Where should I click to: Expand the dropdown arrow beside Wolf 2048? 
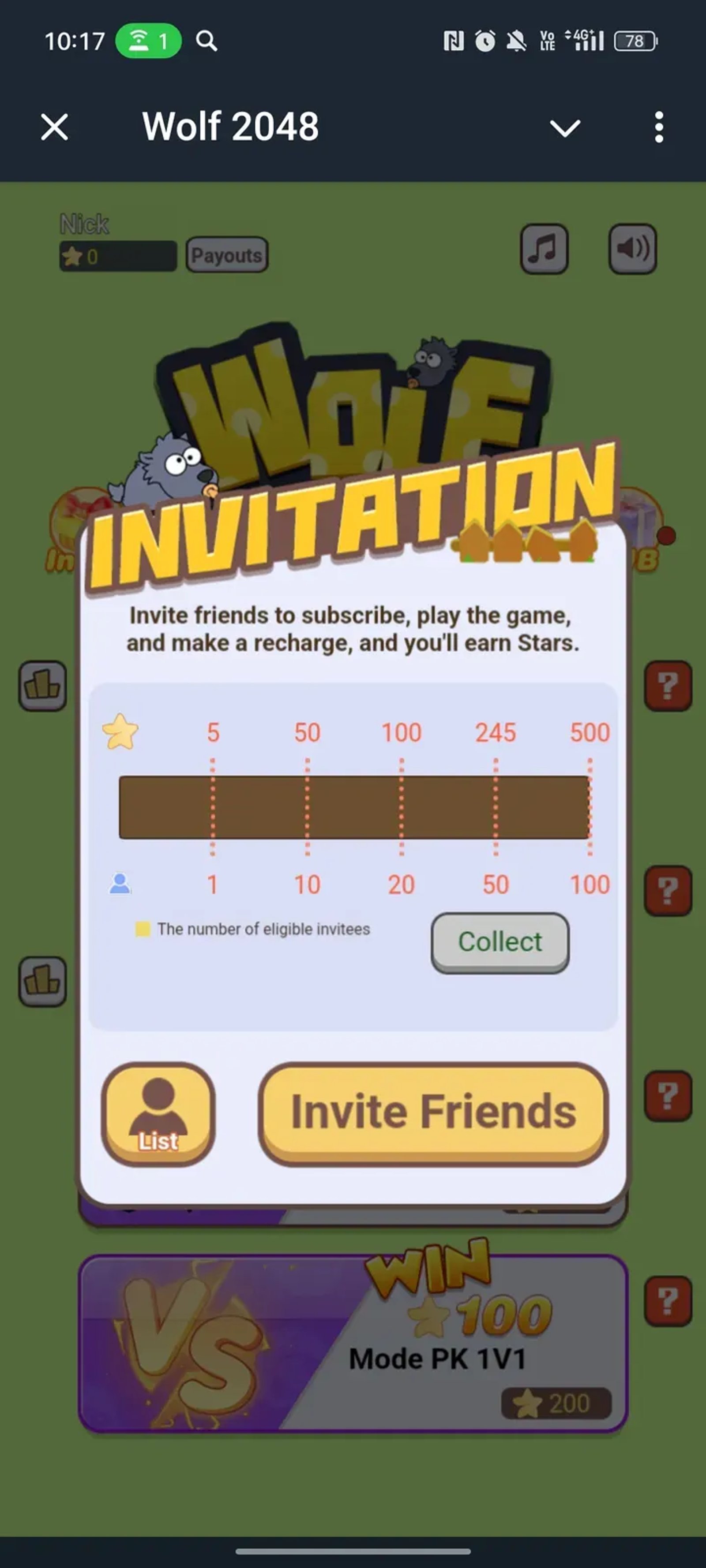[x=565, y=128]
